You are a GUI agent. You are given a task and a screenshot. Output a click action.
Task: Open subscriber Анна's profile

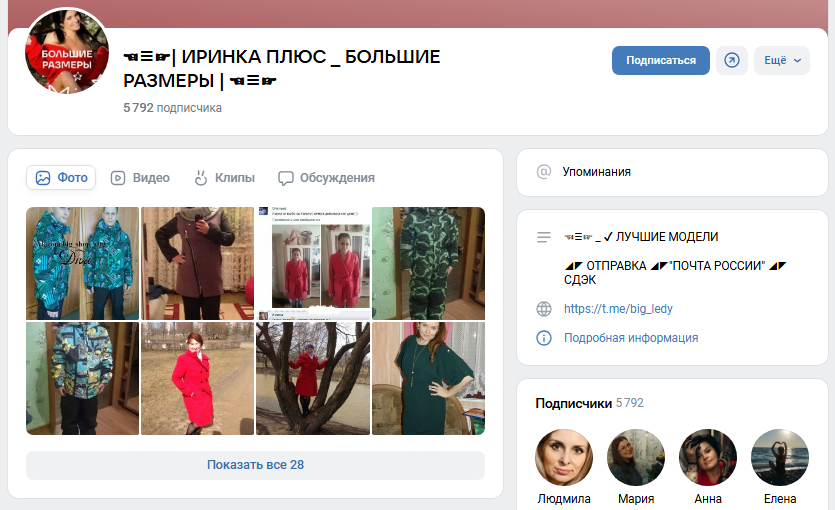[708, 458]
